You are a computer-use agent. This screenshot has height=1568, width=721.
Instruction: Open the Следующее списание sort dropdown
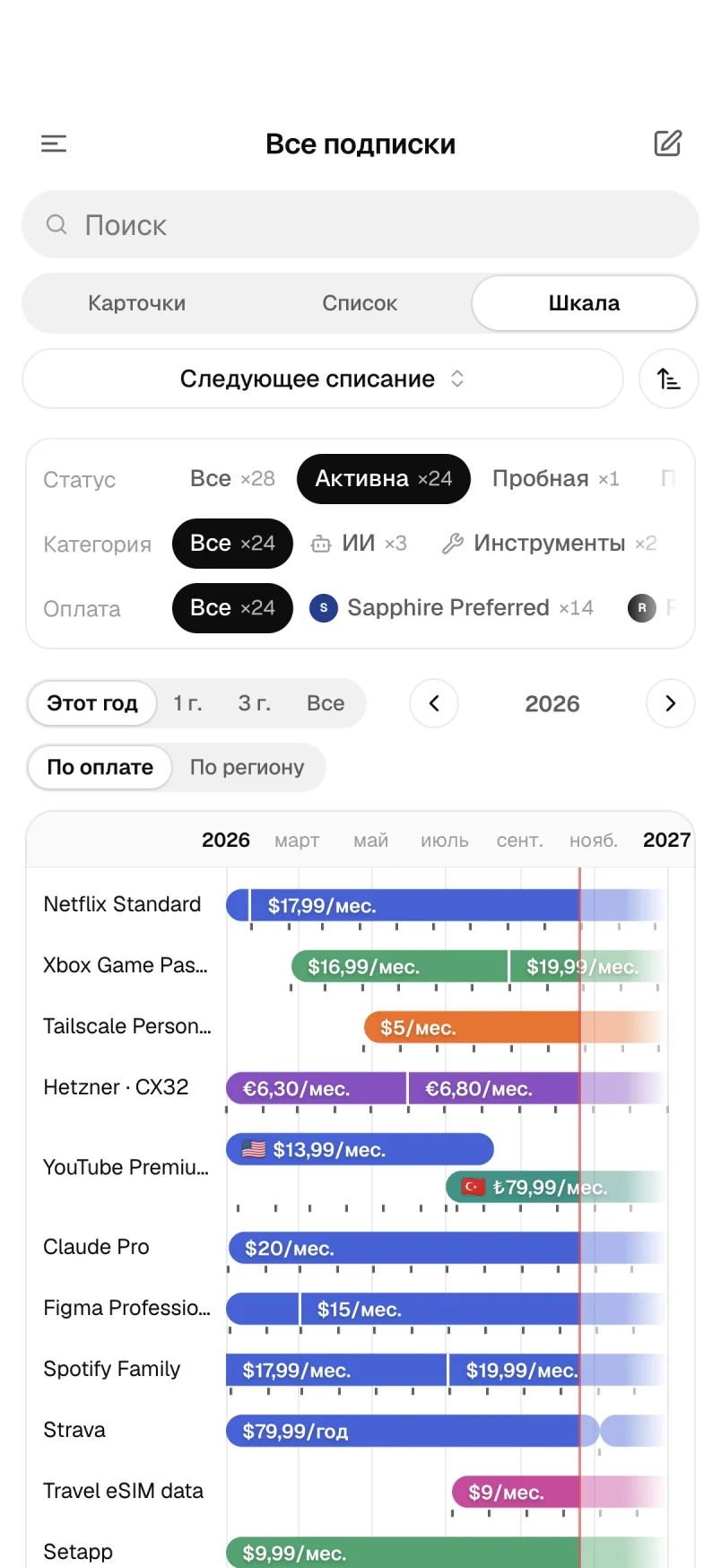click(323, 379)
